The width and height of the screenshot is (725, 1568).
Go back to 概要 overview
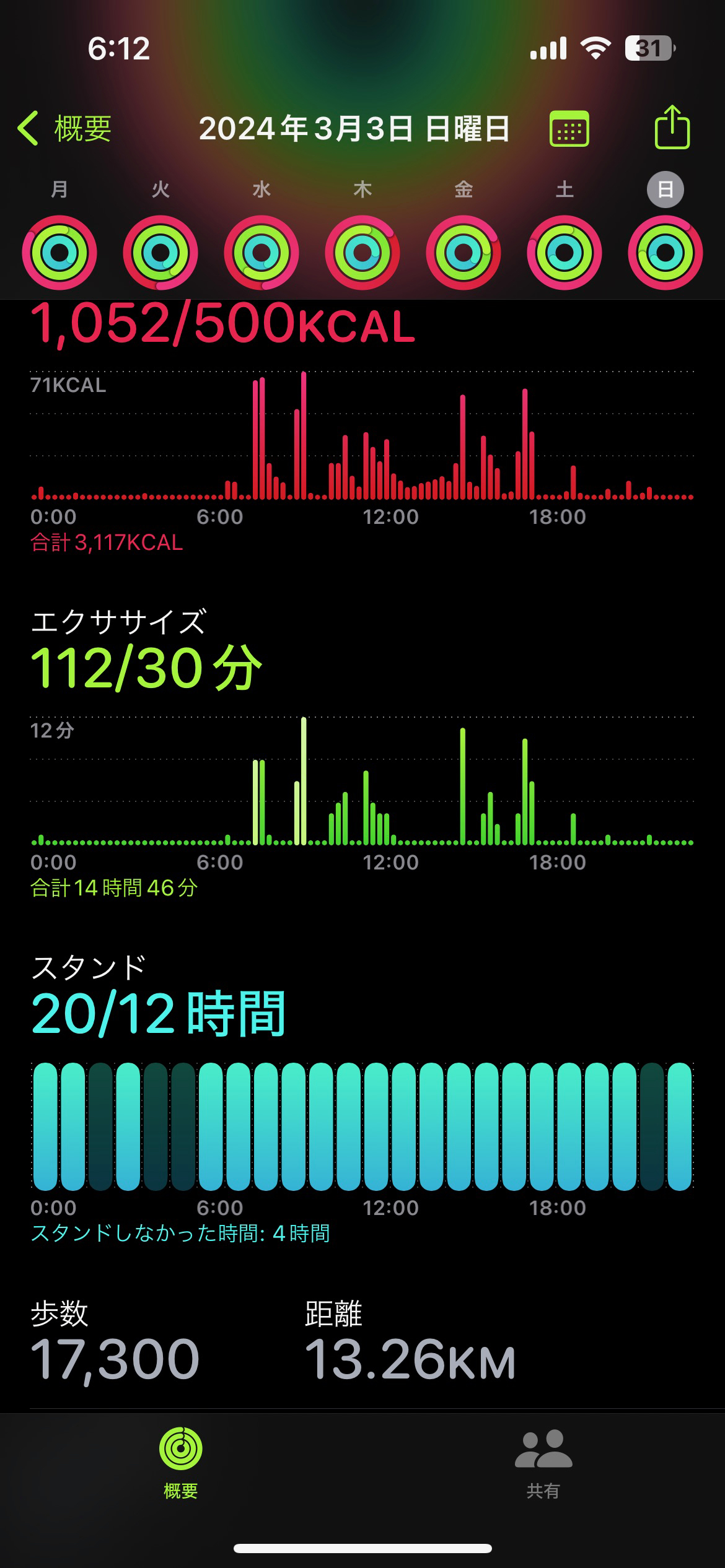(x=64, y=129)
